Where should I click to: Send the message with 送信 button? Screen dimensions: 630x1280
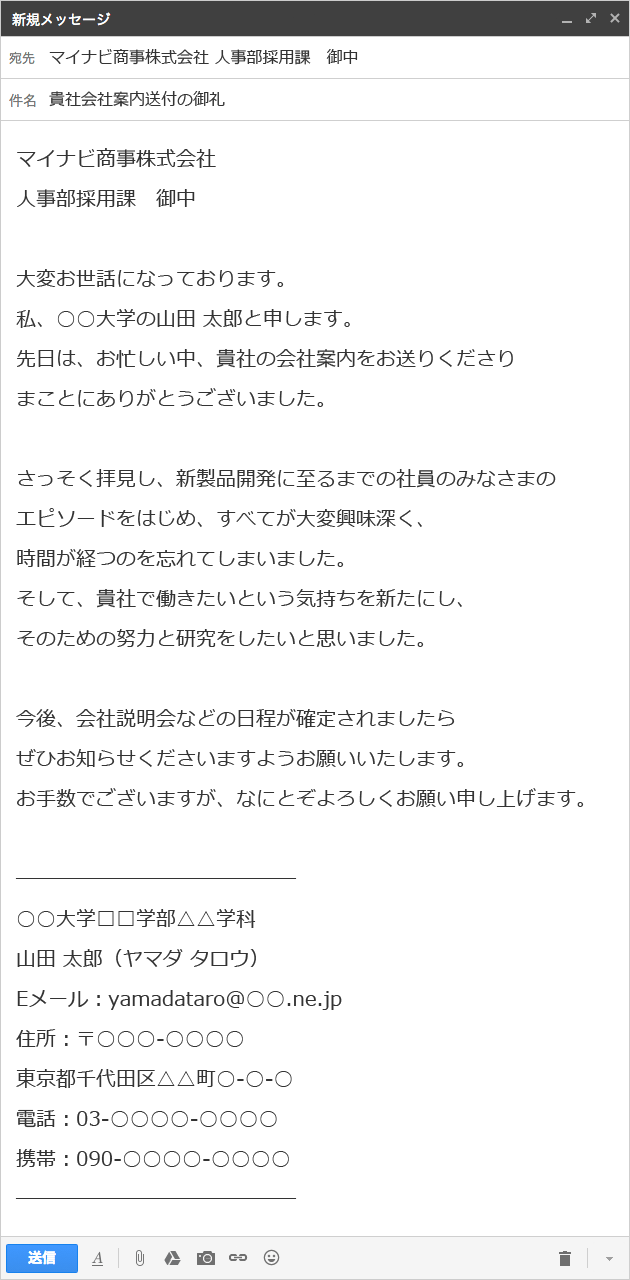point(42,1258)
